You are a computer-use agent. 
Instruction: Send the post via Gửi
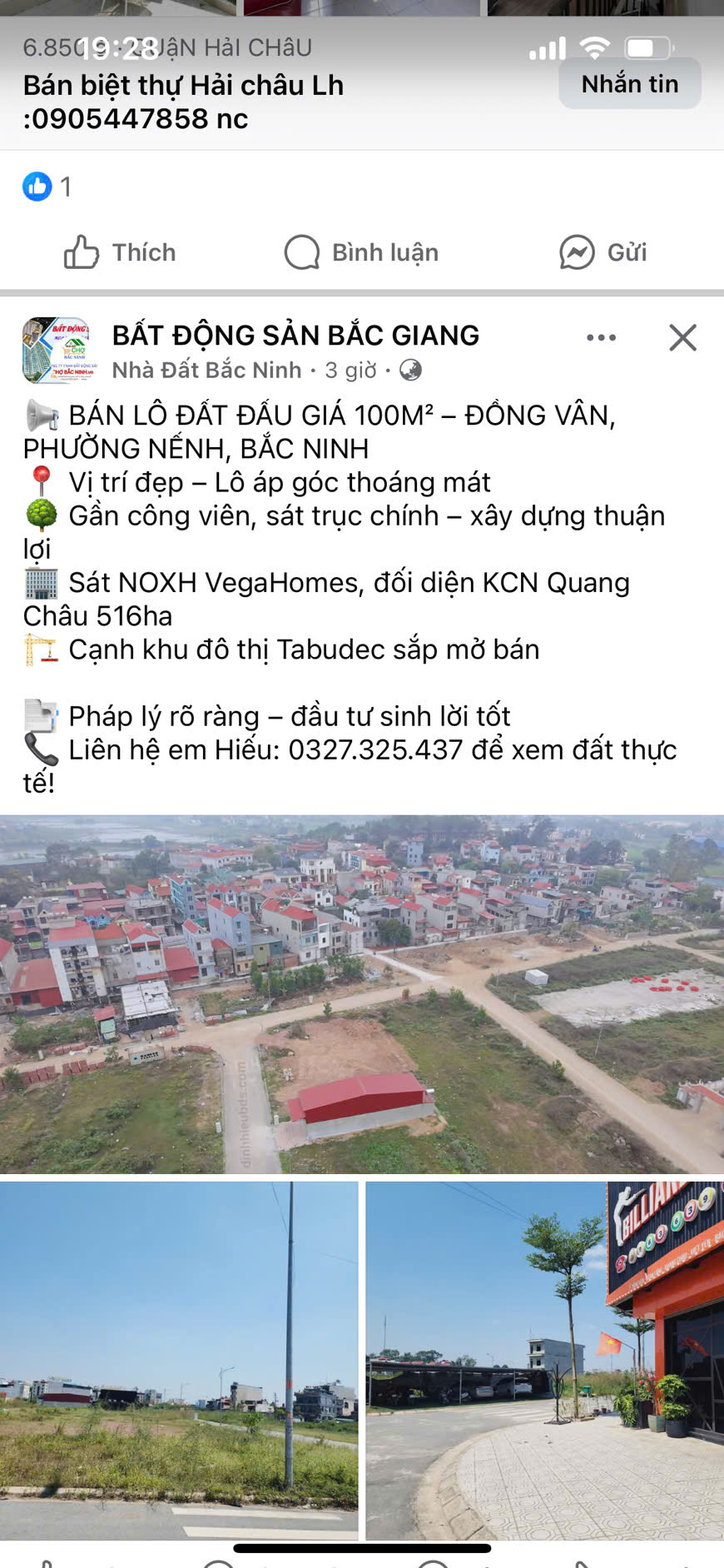(x=603, y=252)
